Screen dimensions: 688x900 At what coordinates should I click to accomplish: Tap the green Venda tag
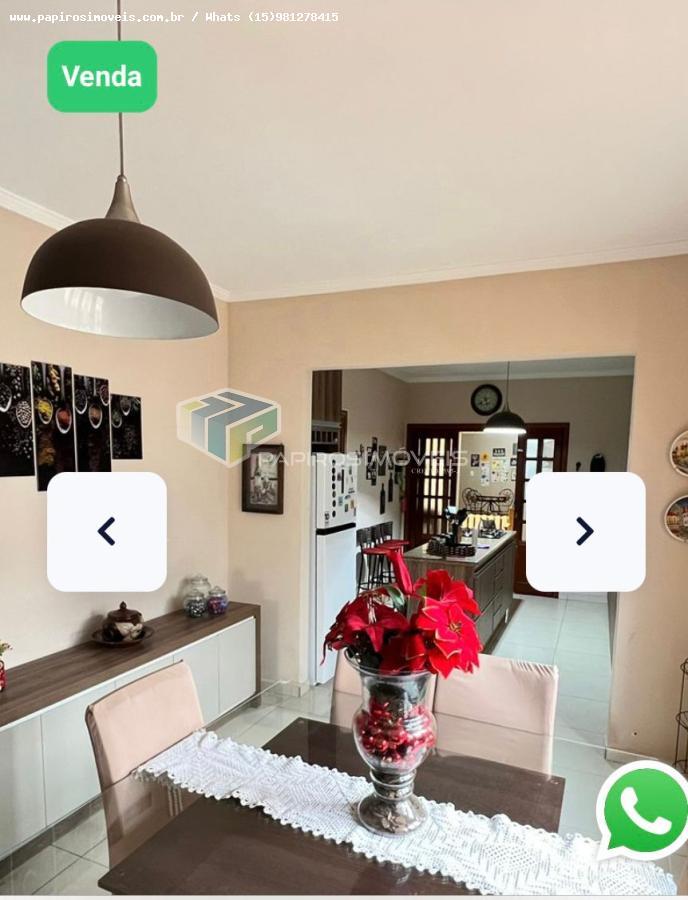coord(102,76)
